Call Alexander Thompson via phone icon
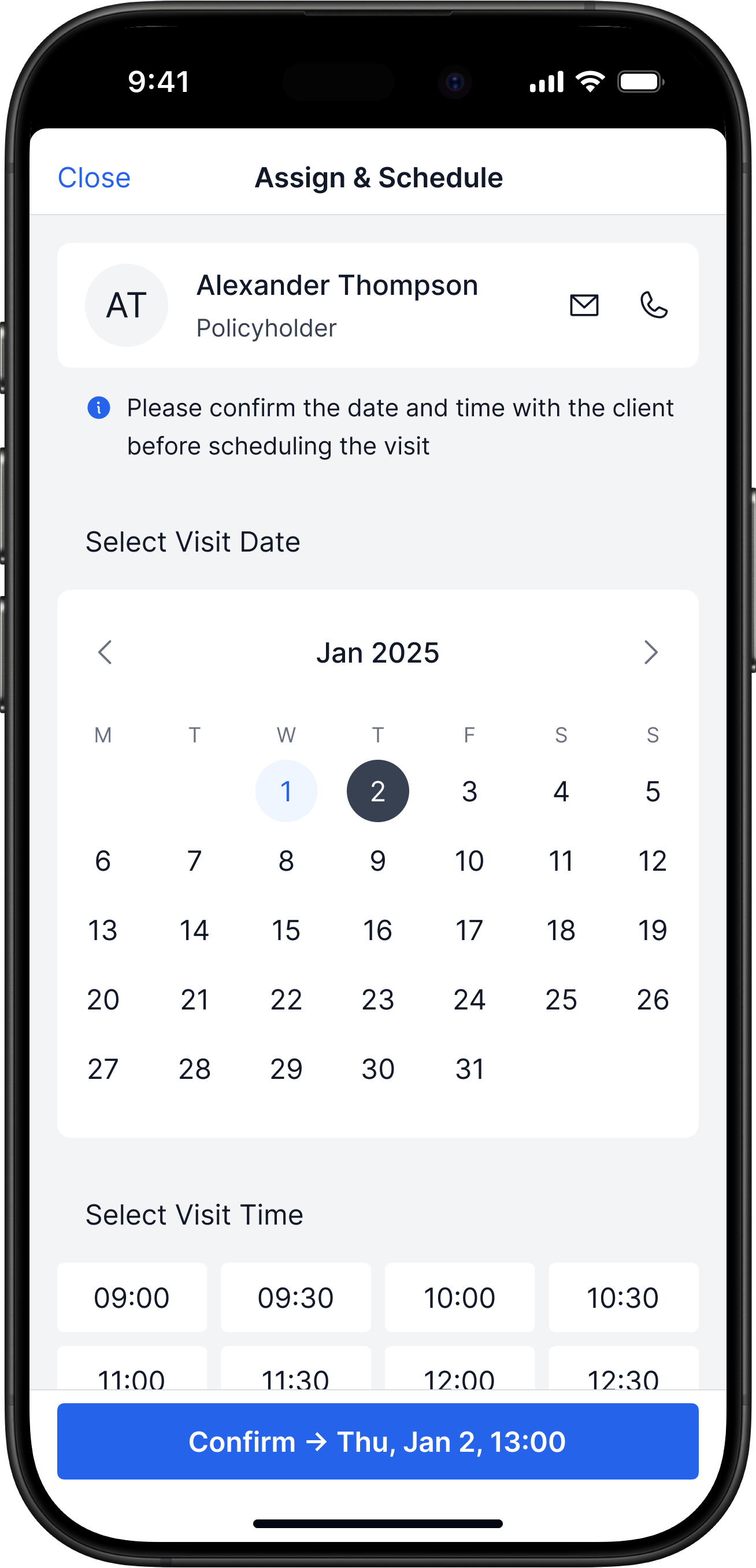756x1568 pixels. 654,305
